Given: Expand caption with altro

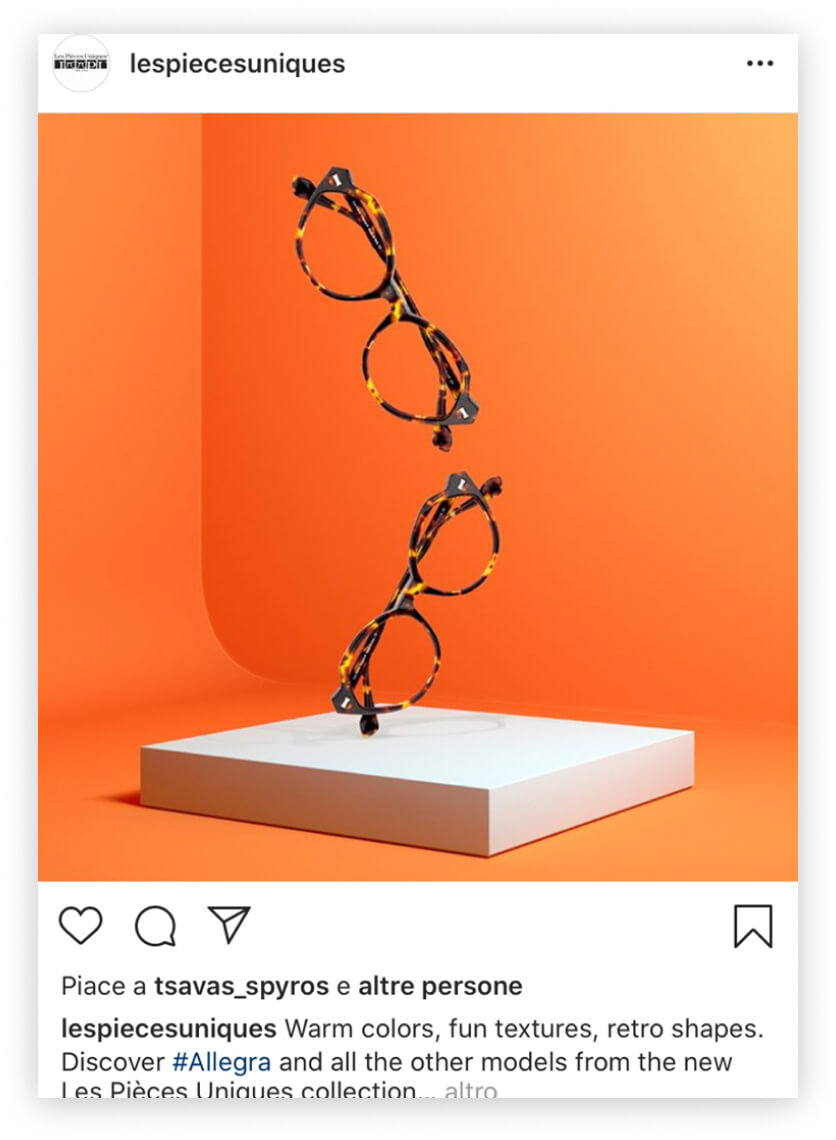Looking at the screenshot, I should [x=470, y=1090].
